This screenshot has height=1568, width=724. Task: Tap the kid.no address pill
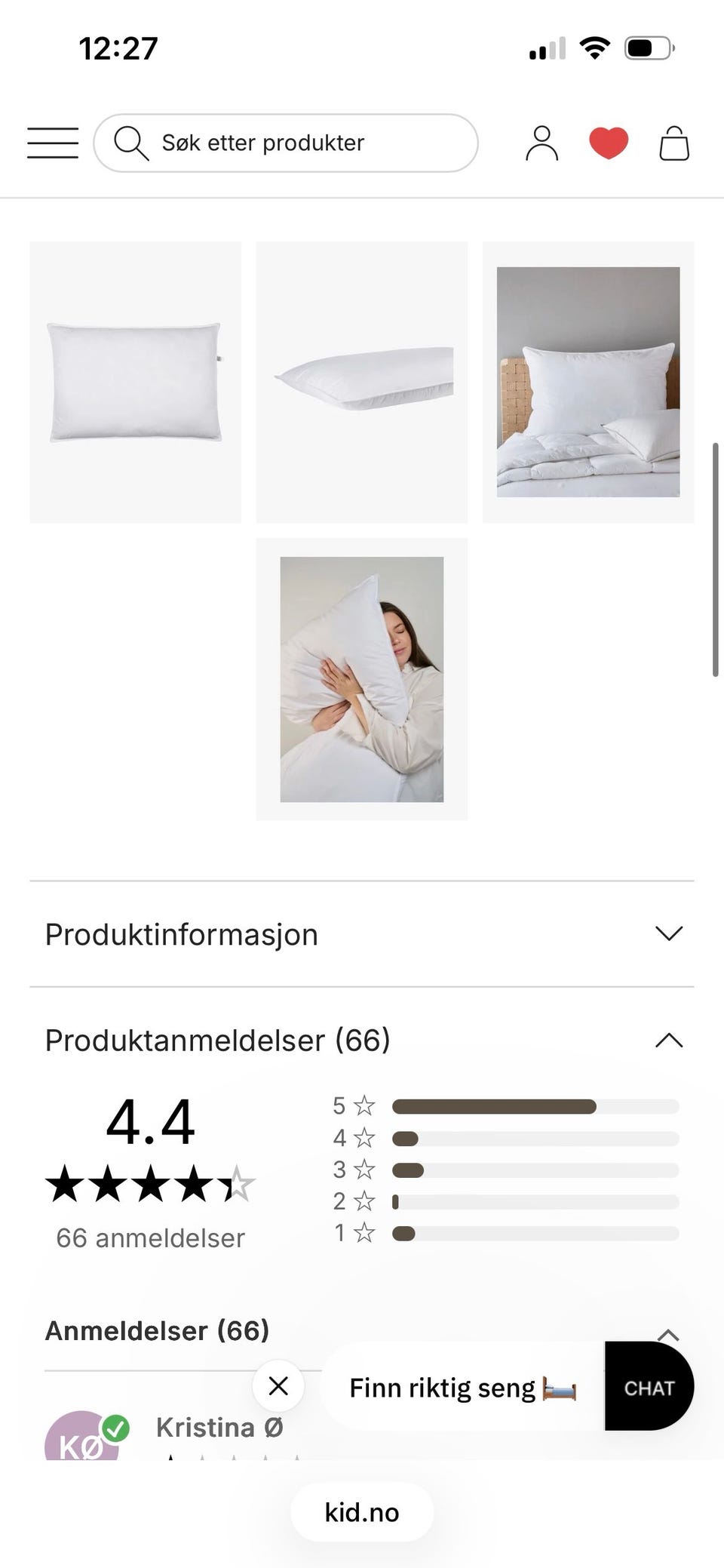click(x=361, y=1512)
